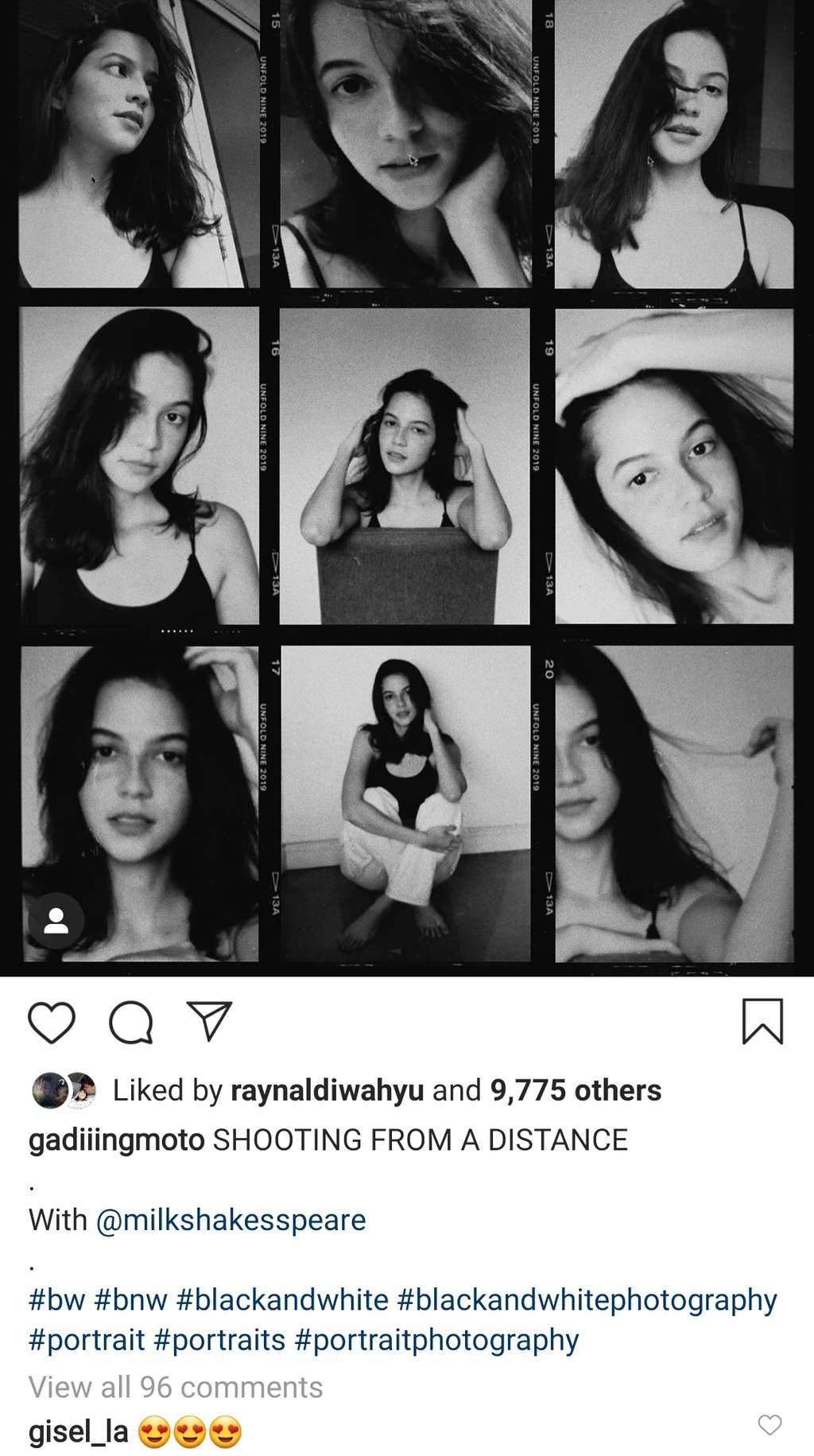Open gadiiingmoto's profile from caption
Screen dimensions: 814x1456
click(x=116, y=1140)
